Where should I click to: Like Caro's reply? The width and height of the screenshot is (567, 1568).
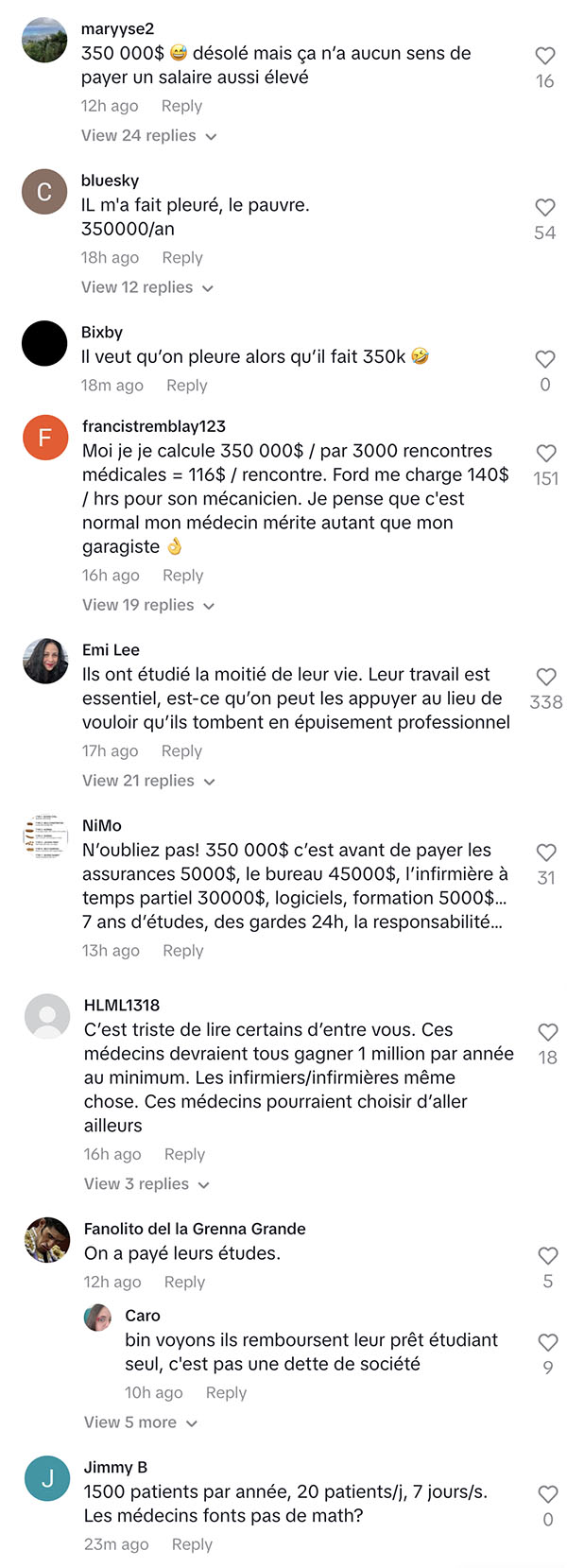click(548, 1342)
